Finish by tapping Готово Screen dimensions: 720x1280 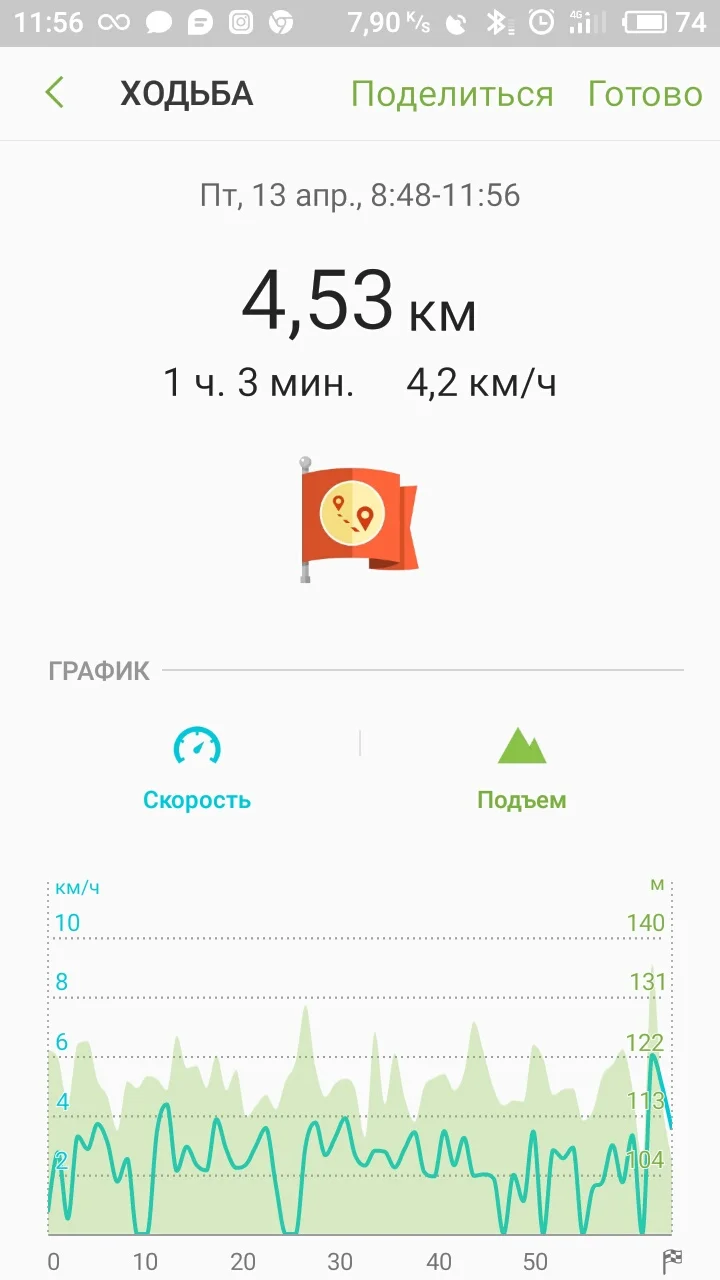tap(645, 94)
